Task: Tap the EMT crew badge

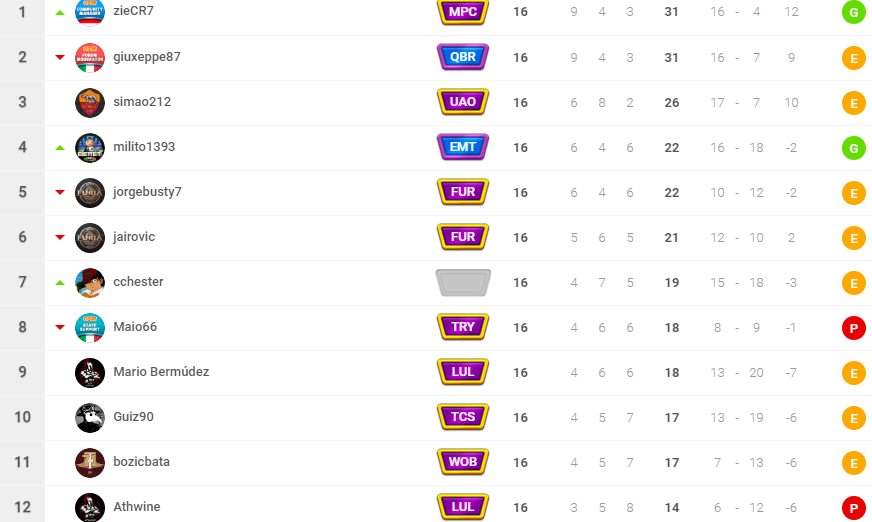Action: tap(463, 147)
